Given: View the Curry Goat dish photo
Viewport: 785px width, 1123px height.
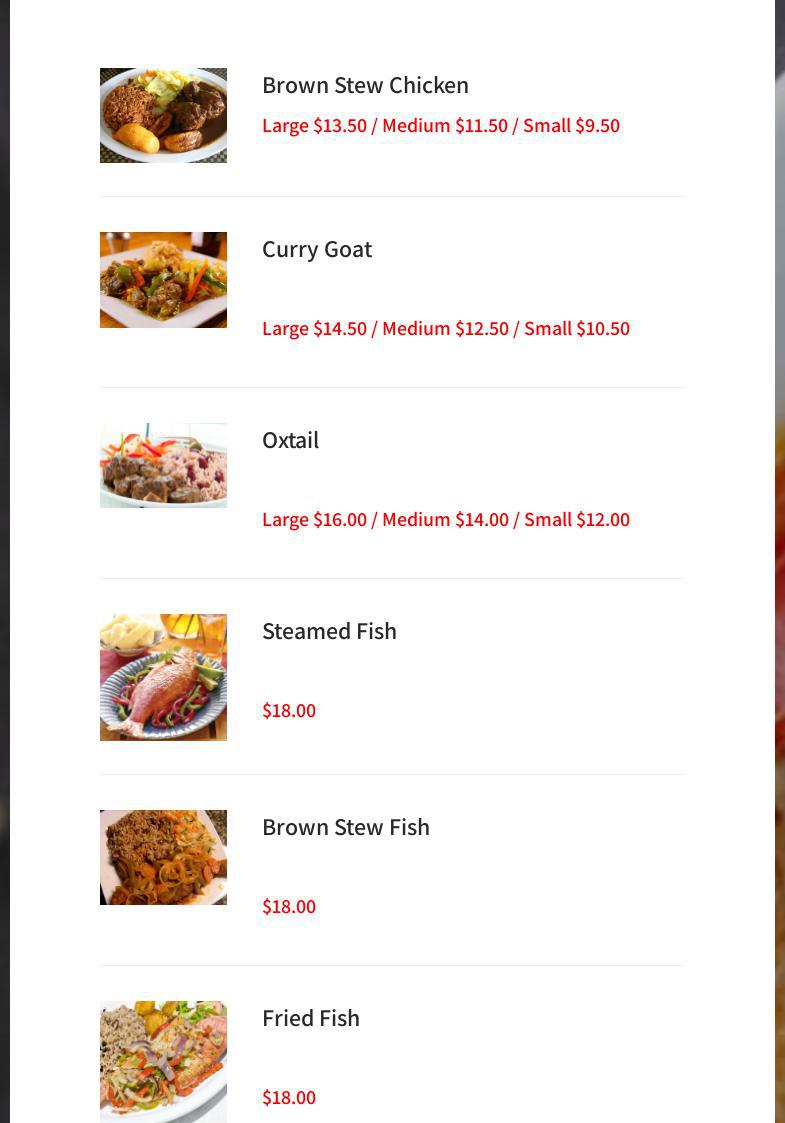Looking at the screenshot, I should click(163, 280).
